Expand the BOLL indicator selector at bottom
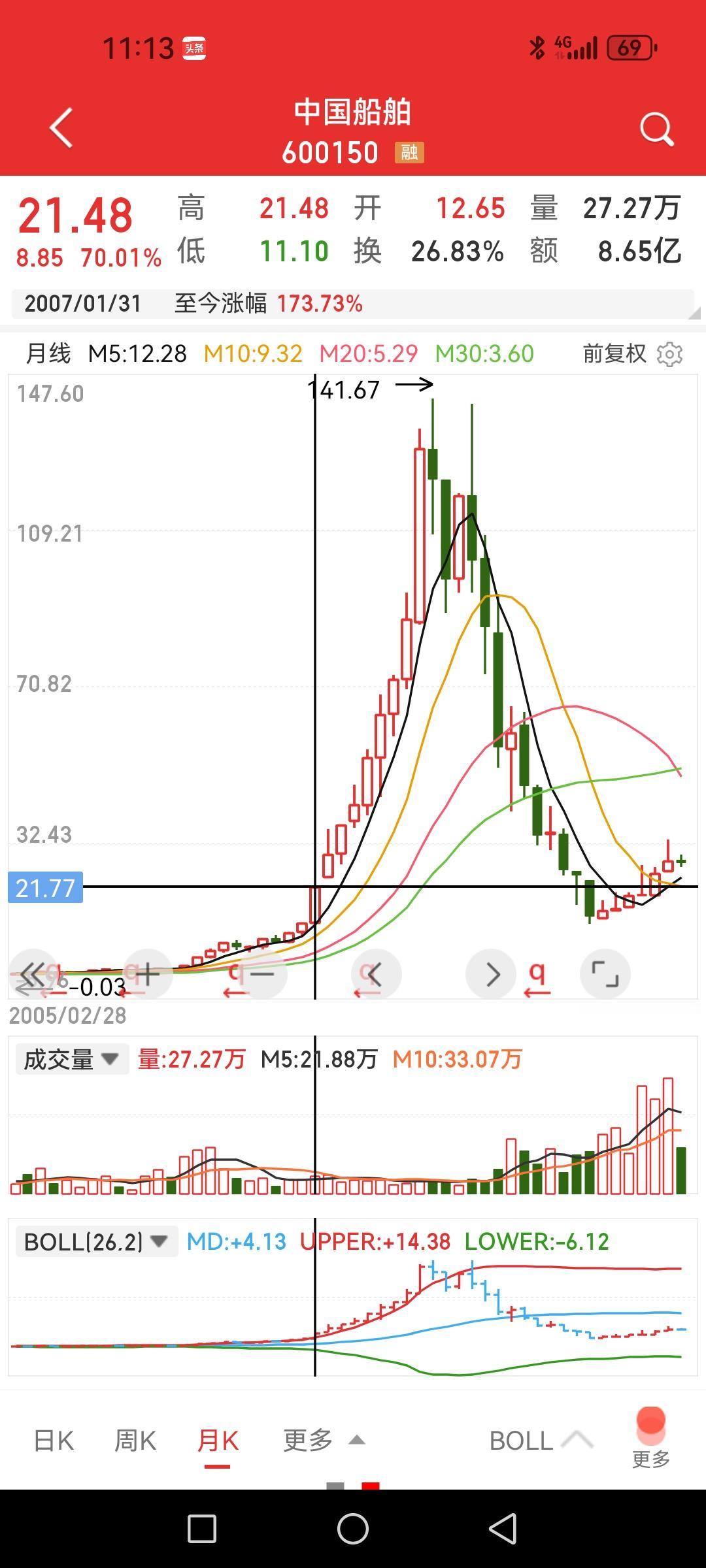 coord(541,1441)
